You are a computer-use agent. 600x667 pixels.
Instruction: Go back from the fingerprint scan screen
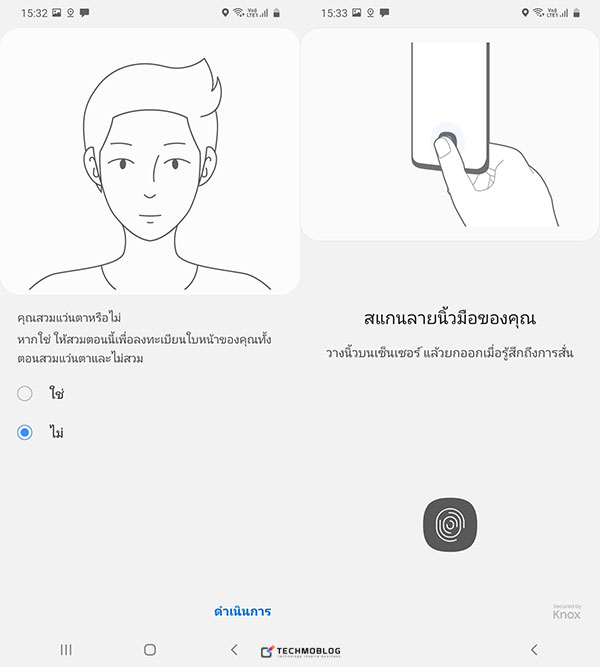534,650
